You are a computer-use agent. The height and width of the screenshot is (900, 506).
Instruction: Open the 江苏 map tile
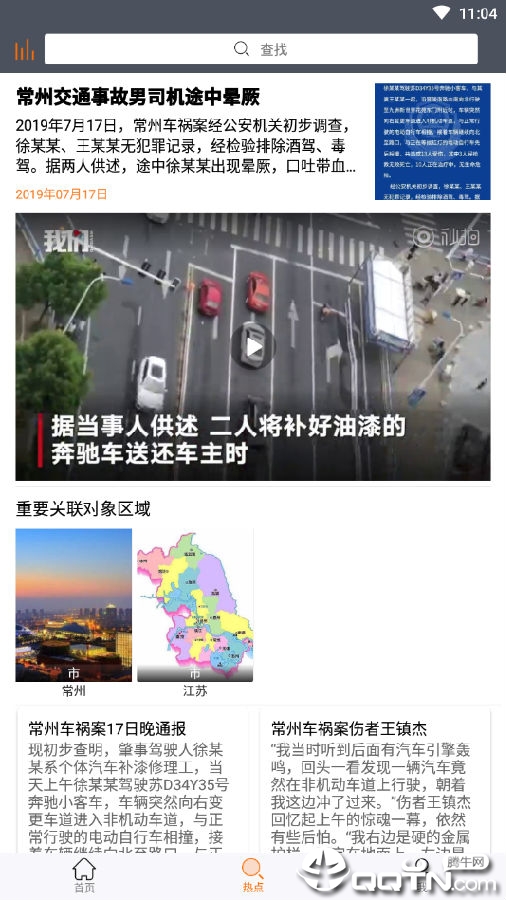(195, 612)
